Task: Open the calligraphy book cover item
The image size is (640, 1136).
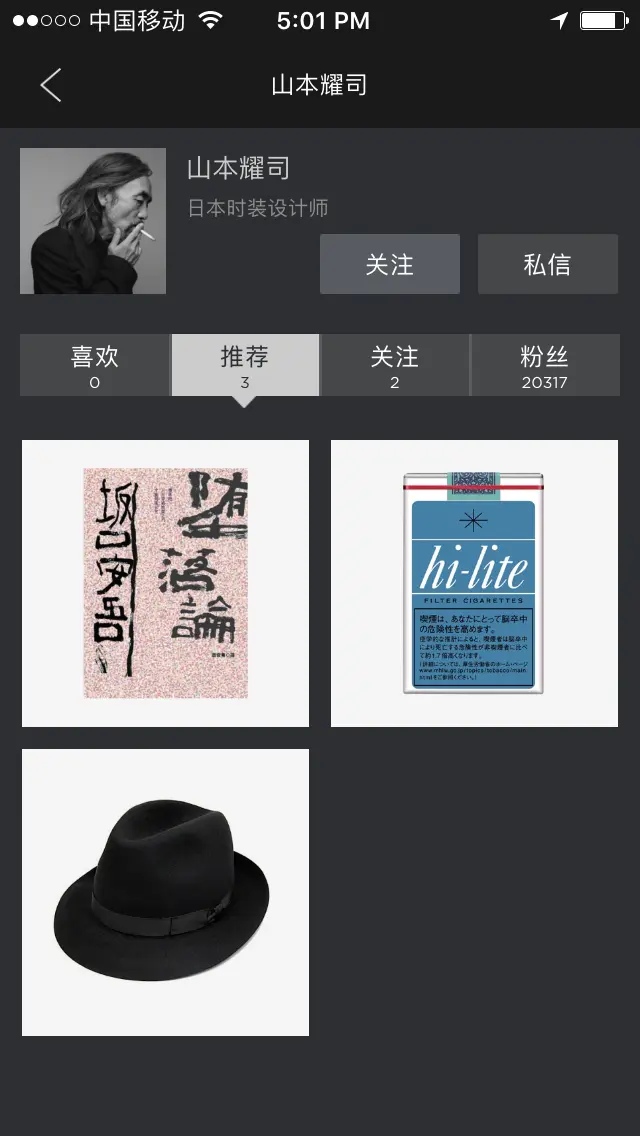Action: pos(165,583)
